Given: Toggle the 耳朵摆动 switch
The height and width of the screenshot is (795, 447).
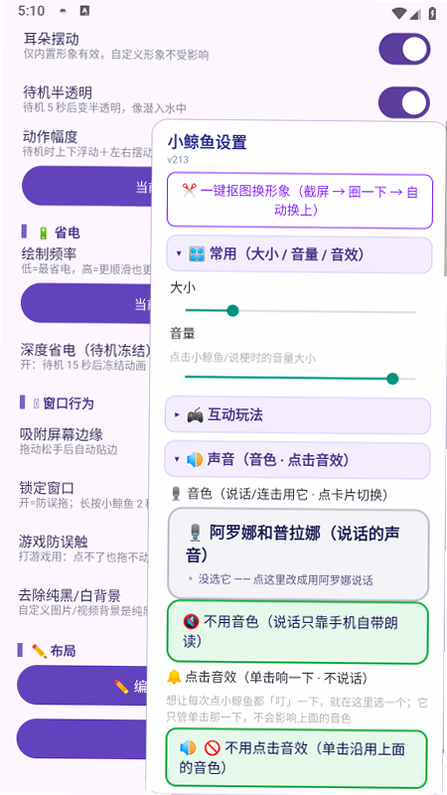Looking at the screenshot, I should pyautogui.click(x=404, y=49).
